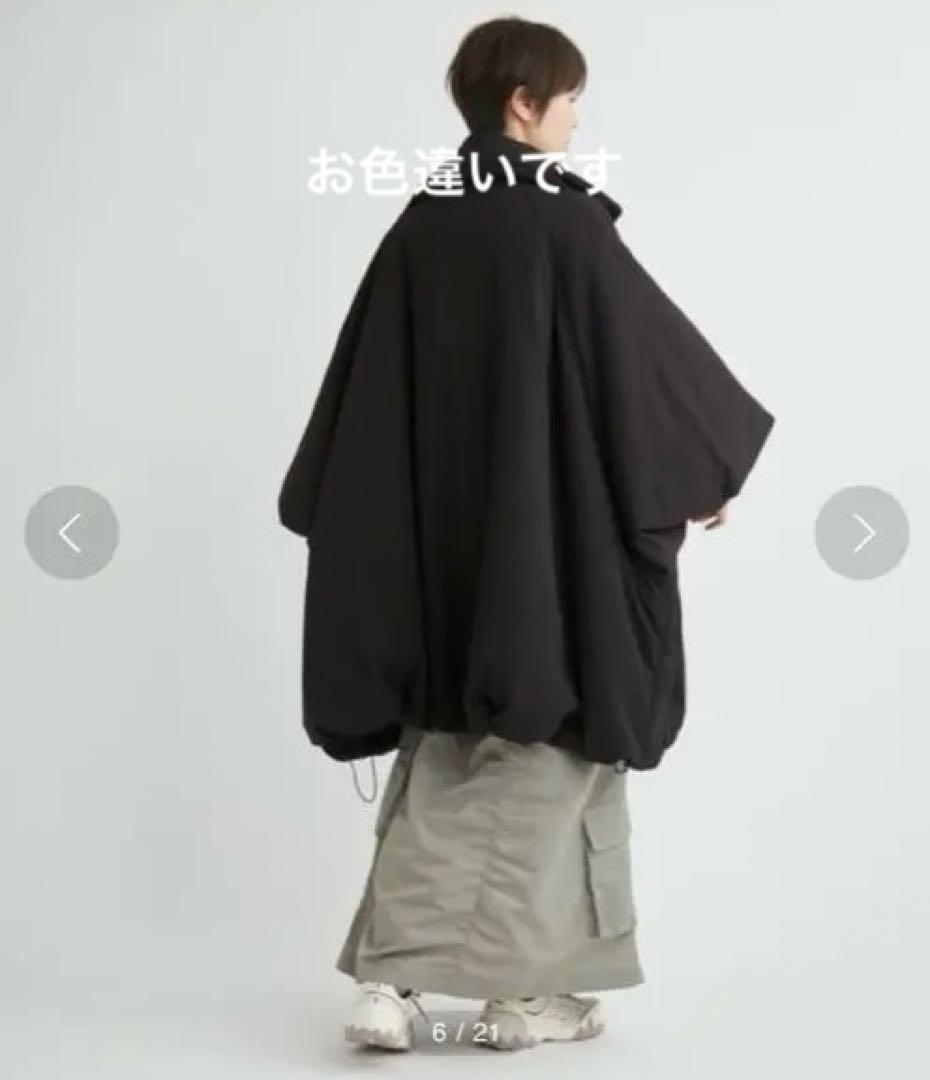Tap the circular arrow button on the left edge
This screenshot has height=1080, width=930.
click(x=68, y=531)
